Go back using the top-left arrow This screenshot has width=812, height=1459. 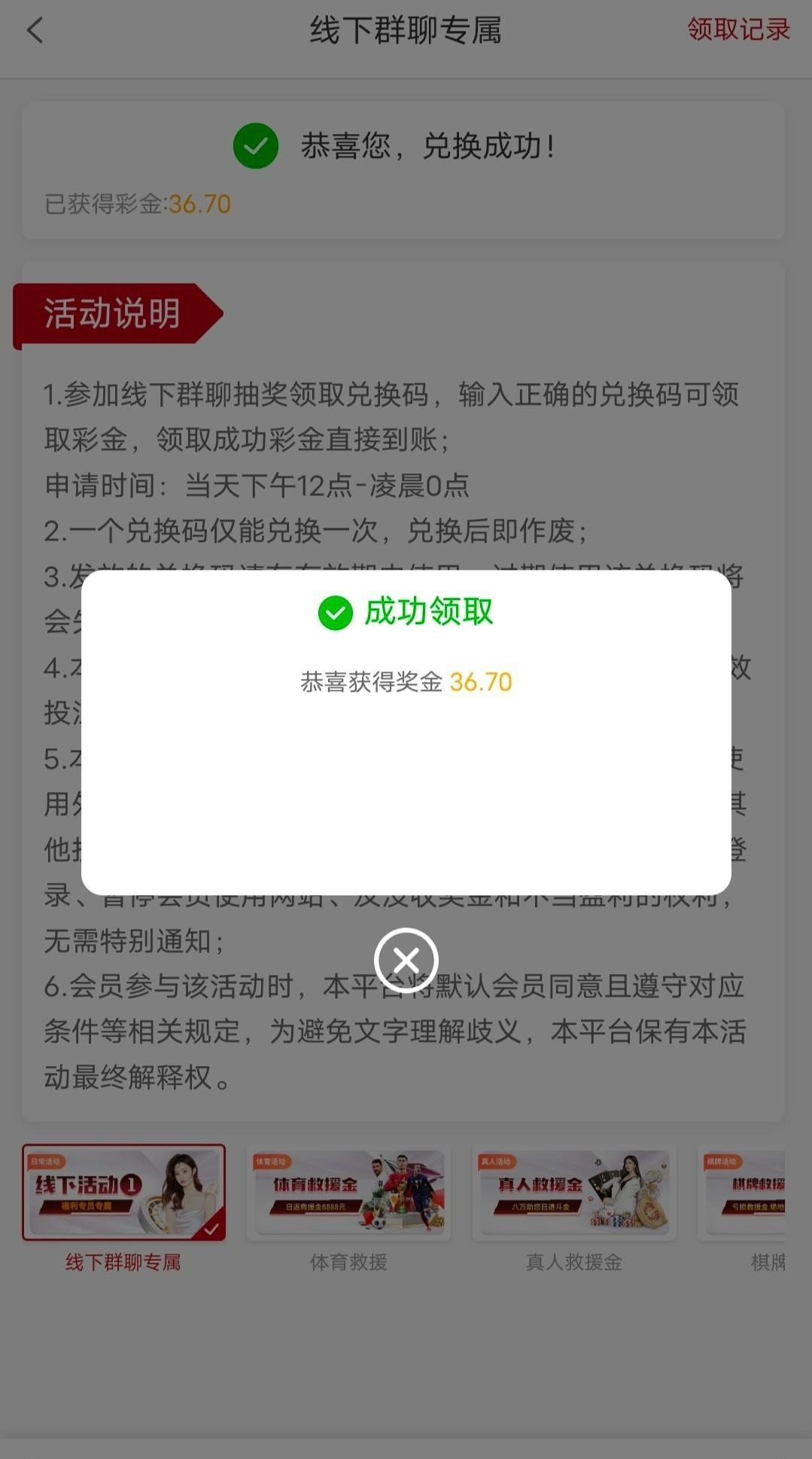click(x=35, y=31)
